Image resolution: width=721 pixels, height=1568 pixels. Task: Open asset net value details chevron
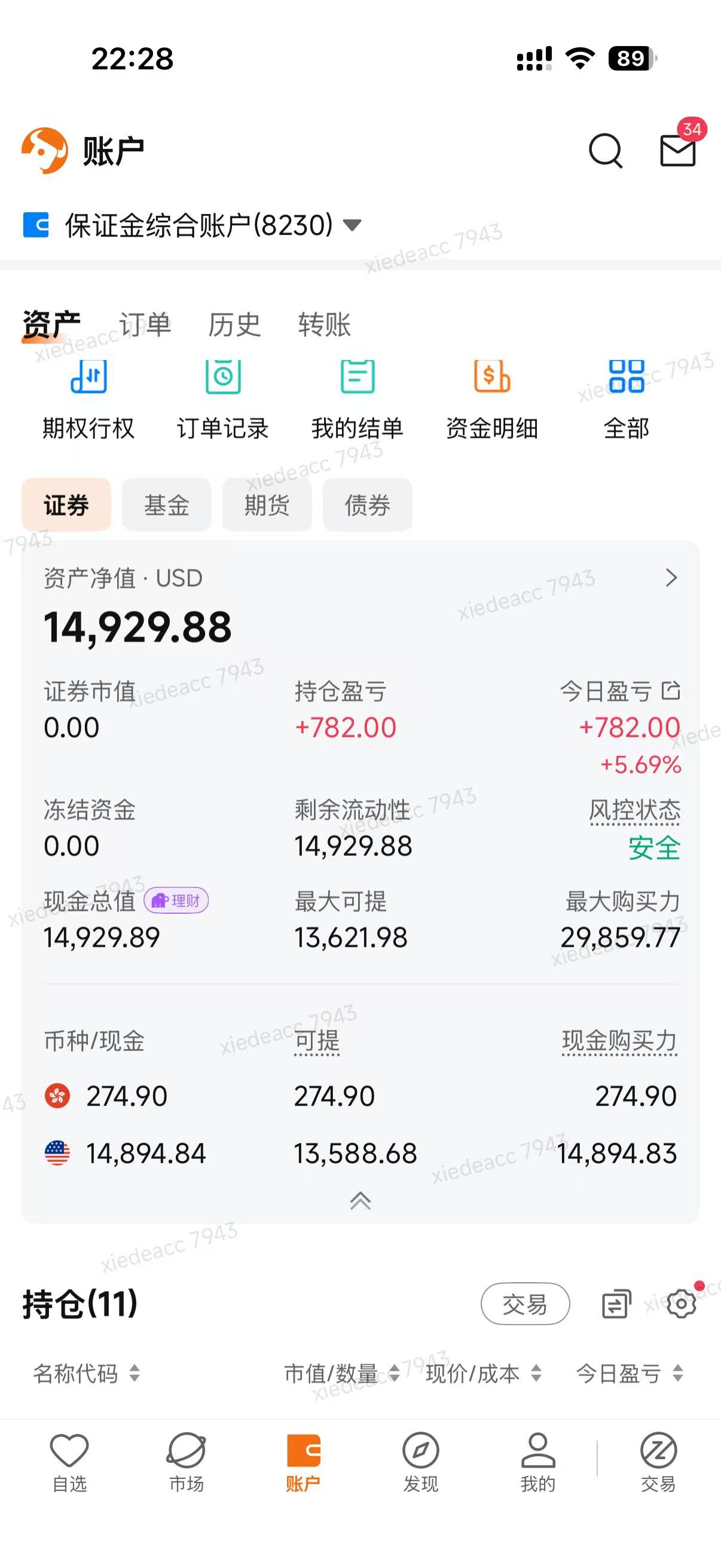coord(671,578)
